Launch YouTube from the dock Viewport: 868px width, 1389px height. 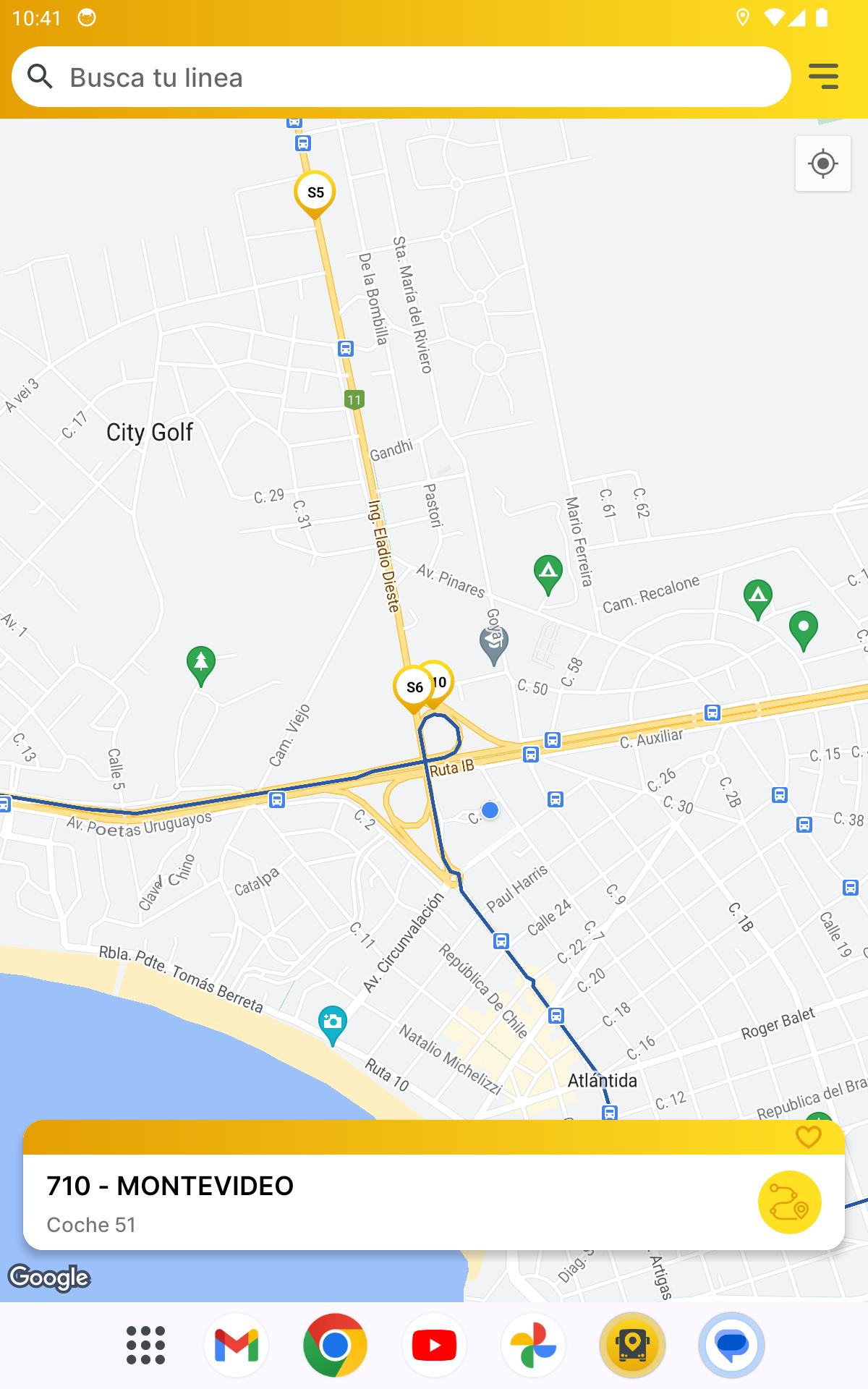pos(434,1345)
